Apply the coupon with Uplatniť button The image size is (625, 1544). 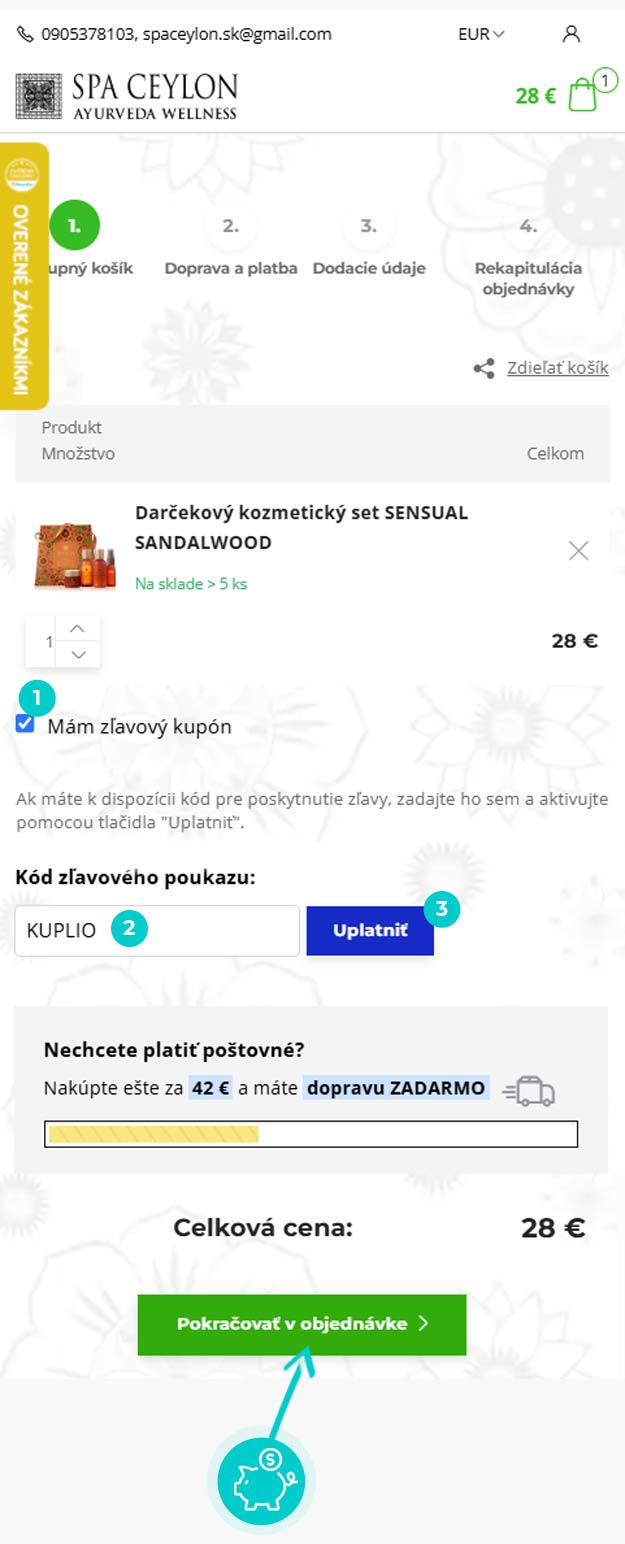[370, 930]
